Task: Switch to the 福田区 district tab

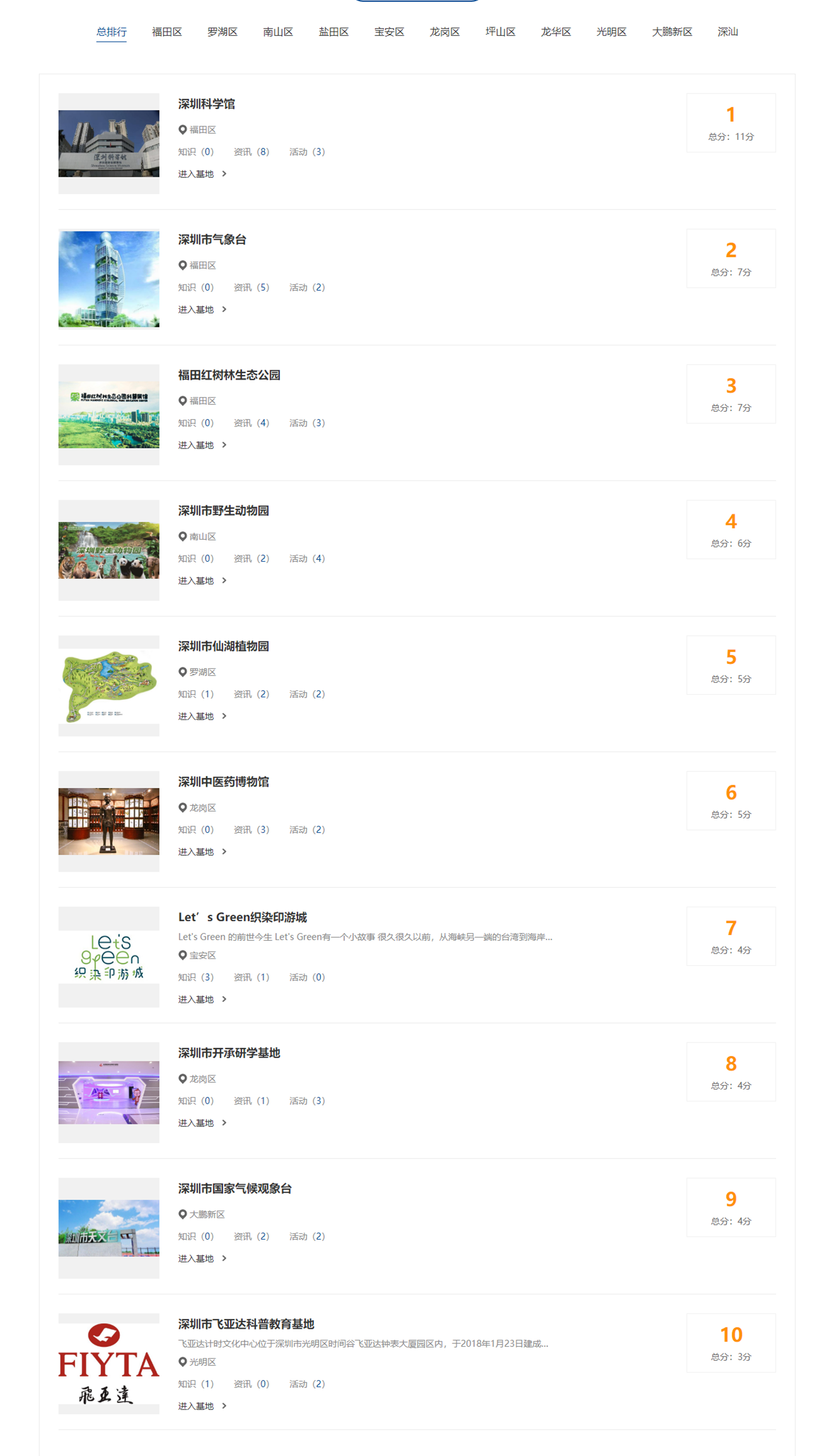Action: 166,32
